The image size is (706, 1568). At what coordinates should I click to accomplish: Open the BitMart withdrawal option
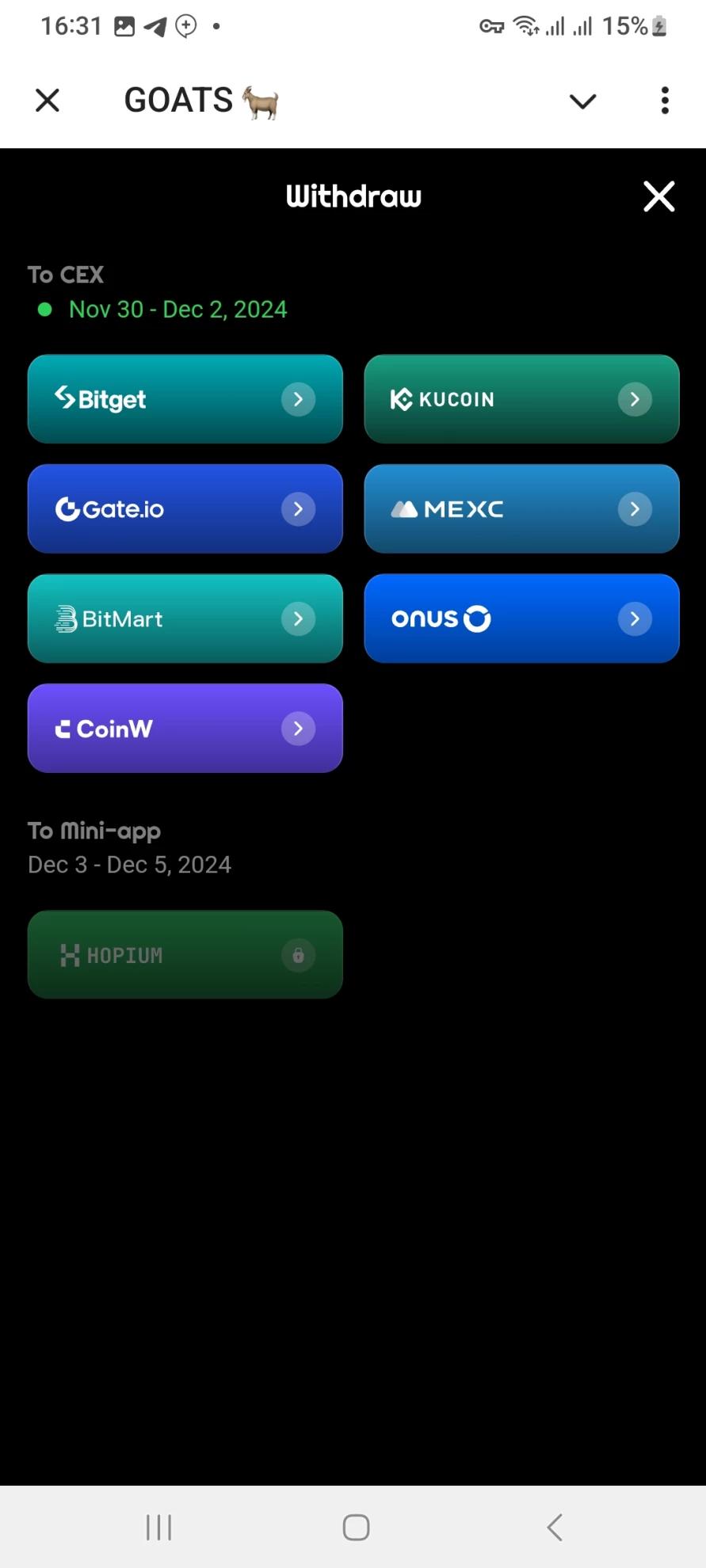coord(185,618)
